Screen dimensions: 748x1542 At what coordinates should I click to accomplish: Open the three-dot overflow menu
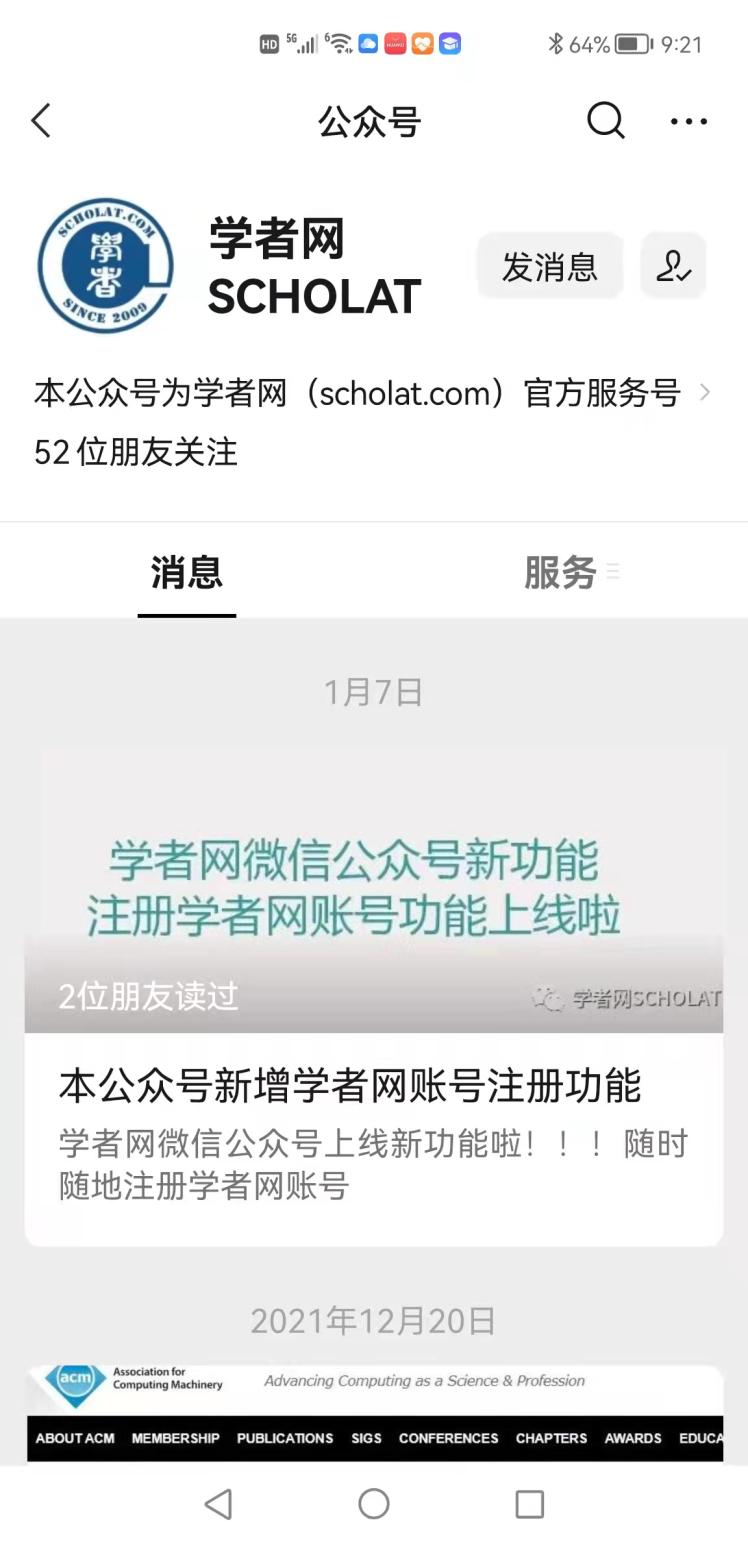pos(688,121)
